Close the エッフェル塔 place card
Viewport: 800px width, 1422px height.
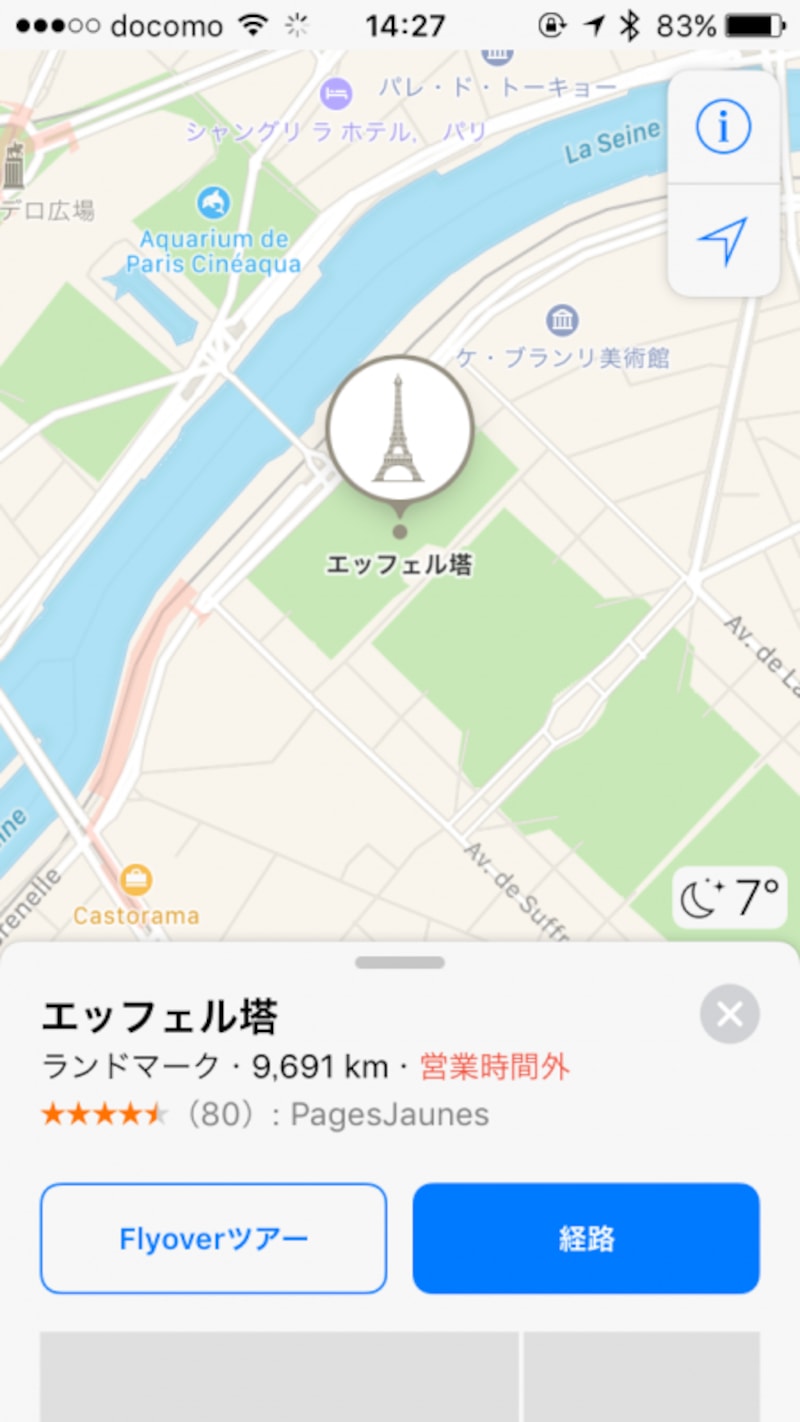point(729,1015)
